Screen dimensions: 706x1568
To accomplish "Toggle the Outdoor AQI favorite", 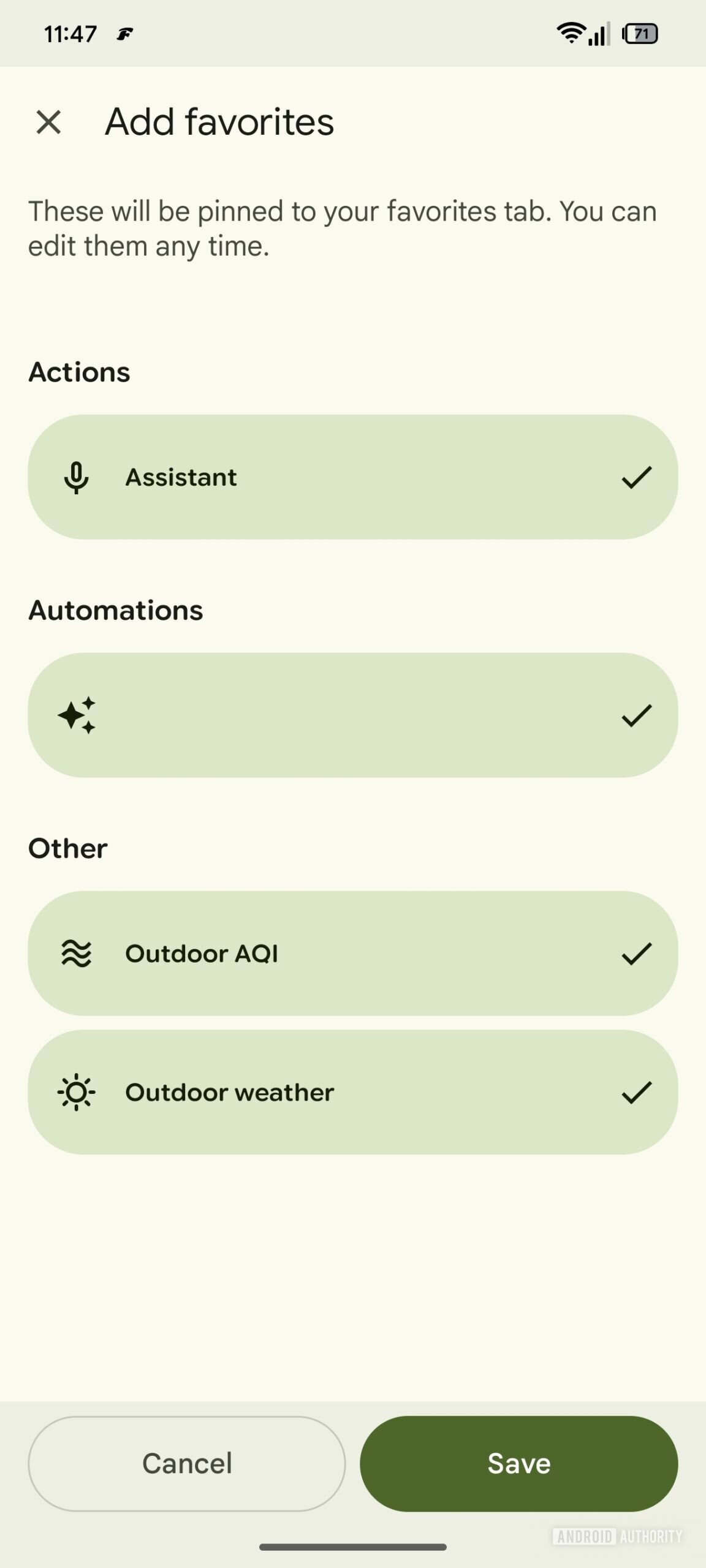I will pyautogui.click(x=352, y=953).
